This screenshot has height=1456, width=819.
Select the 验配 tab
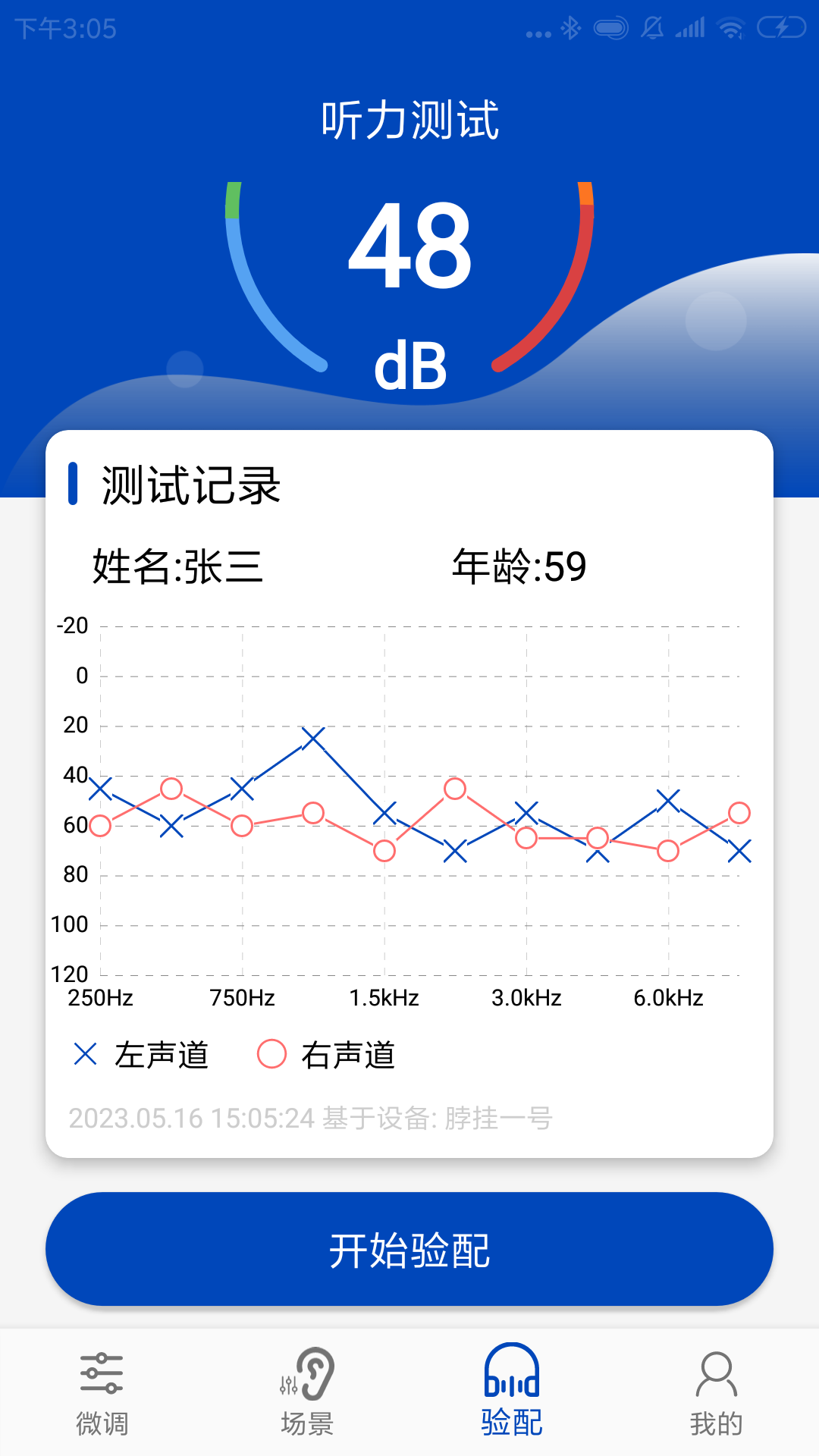(511, 1392)
